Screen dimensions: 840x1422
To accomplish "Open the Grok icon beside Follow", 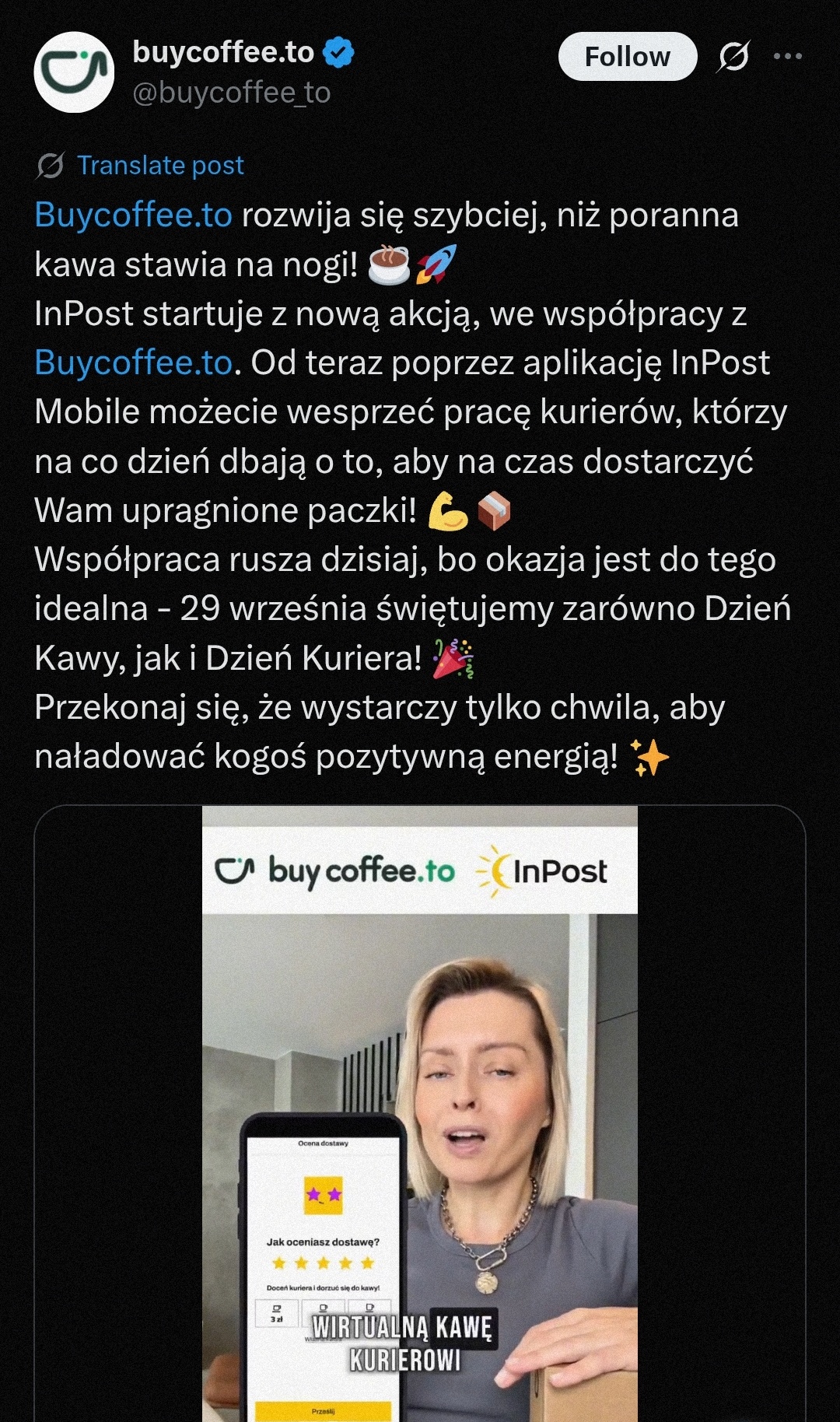I will 733,56.
